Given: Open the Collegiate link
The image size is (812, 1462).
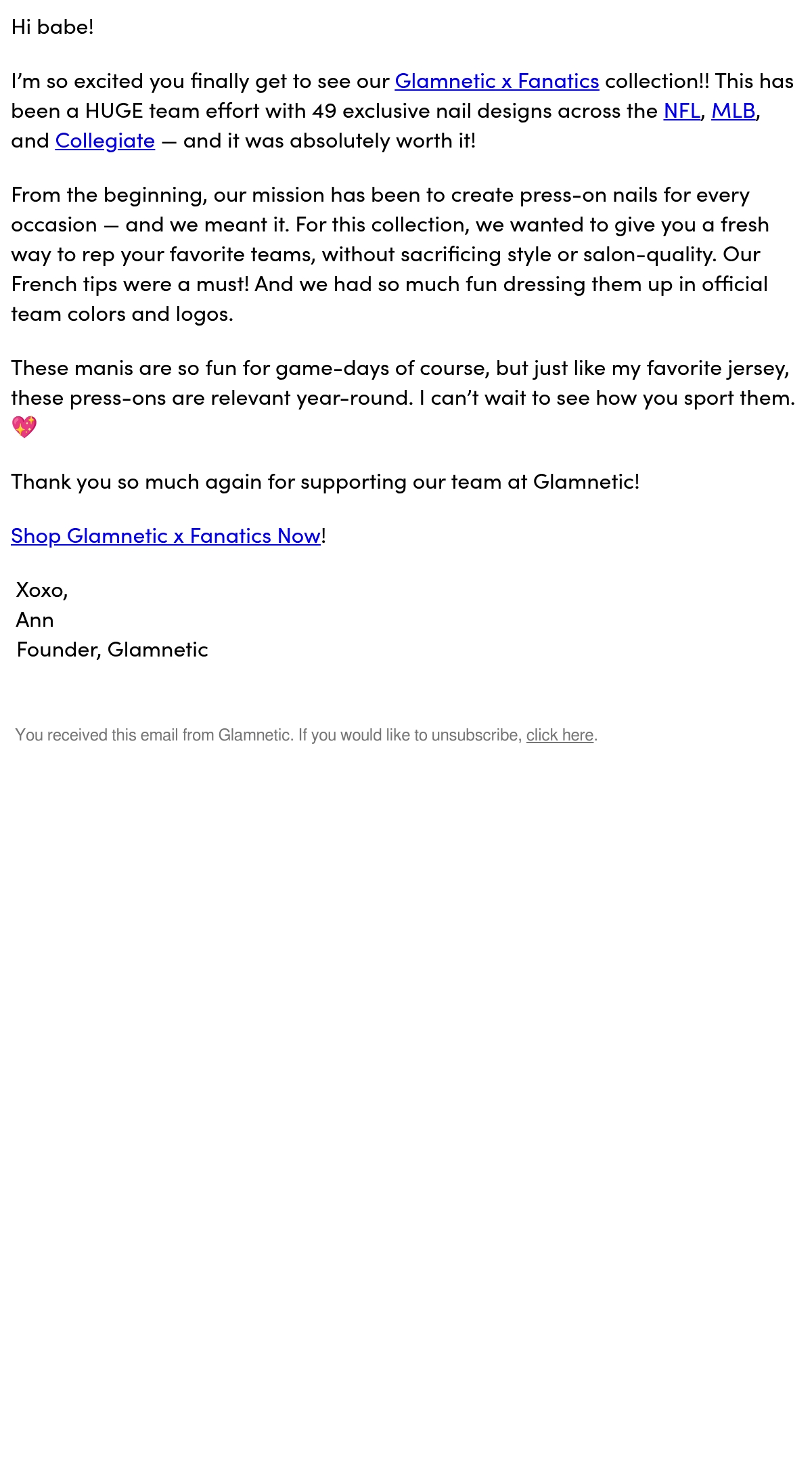Looking at the screenshot, I should pyautogui.click(x=105, y=141).
